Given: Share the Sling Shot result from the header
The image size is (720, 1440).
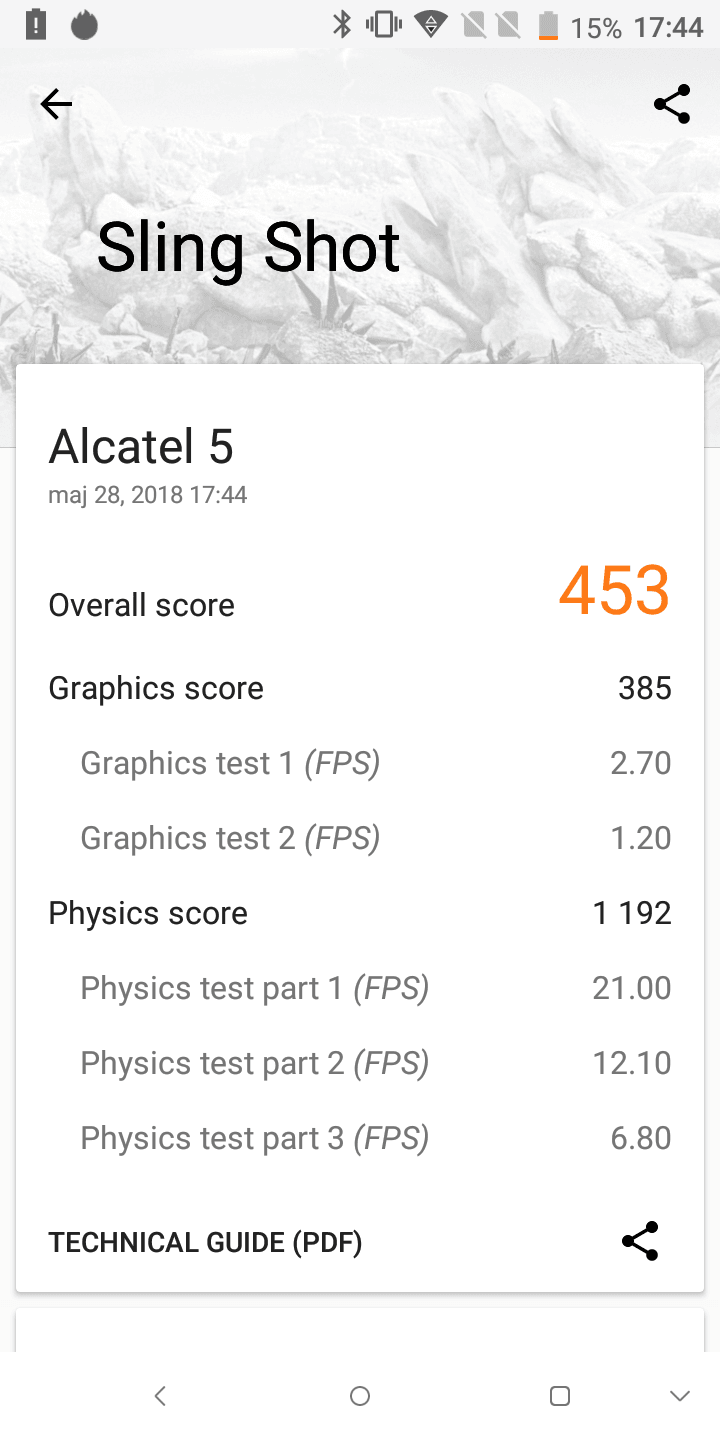Looking at the screenshot, I should (x=672, y=104).
